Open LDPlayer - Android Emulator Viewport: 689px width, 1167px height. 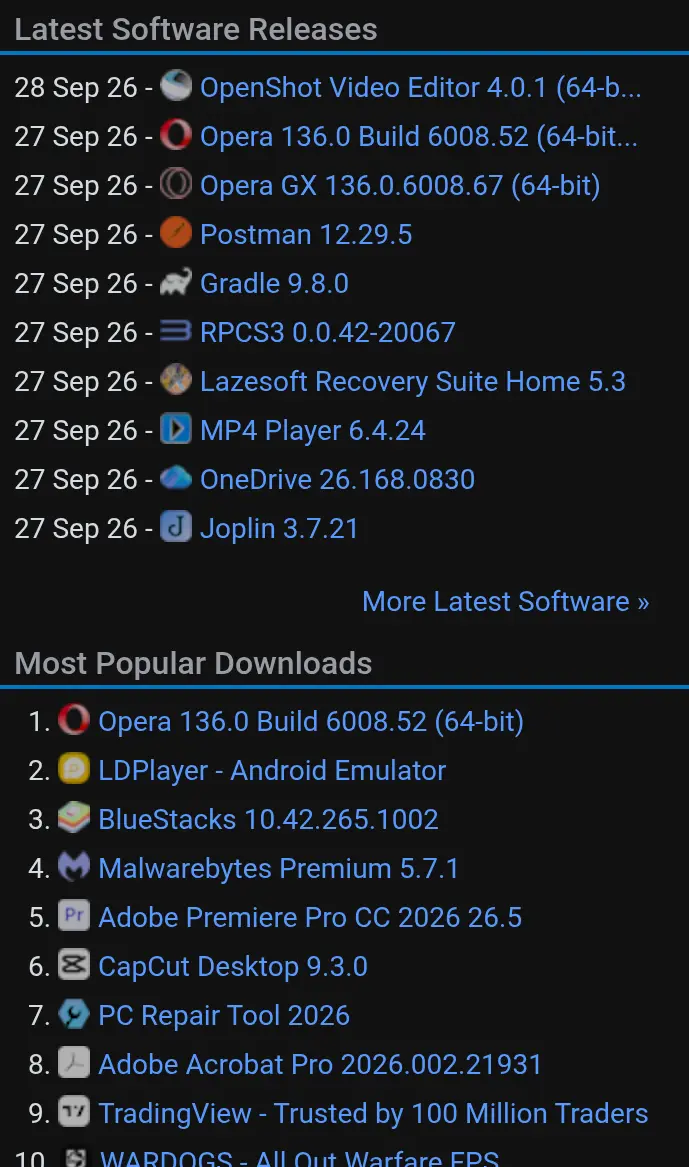tap(272, 771)
